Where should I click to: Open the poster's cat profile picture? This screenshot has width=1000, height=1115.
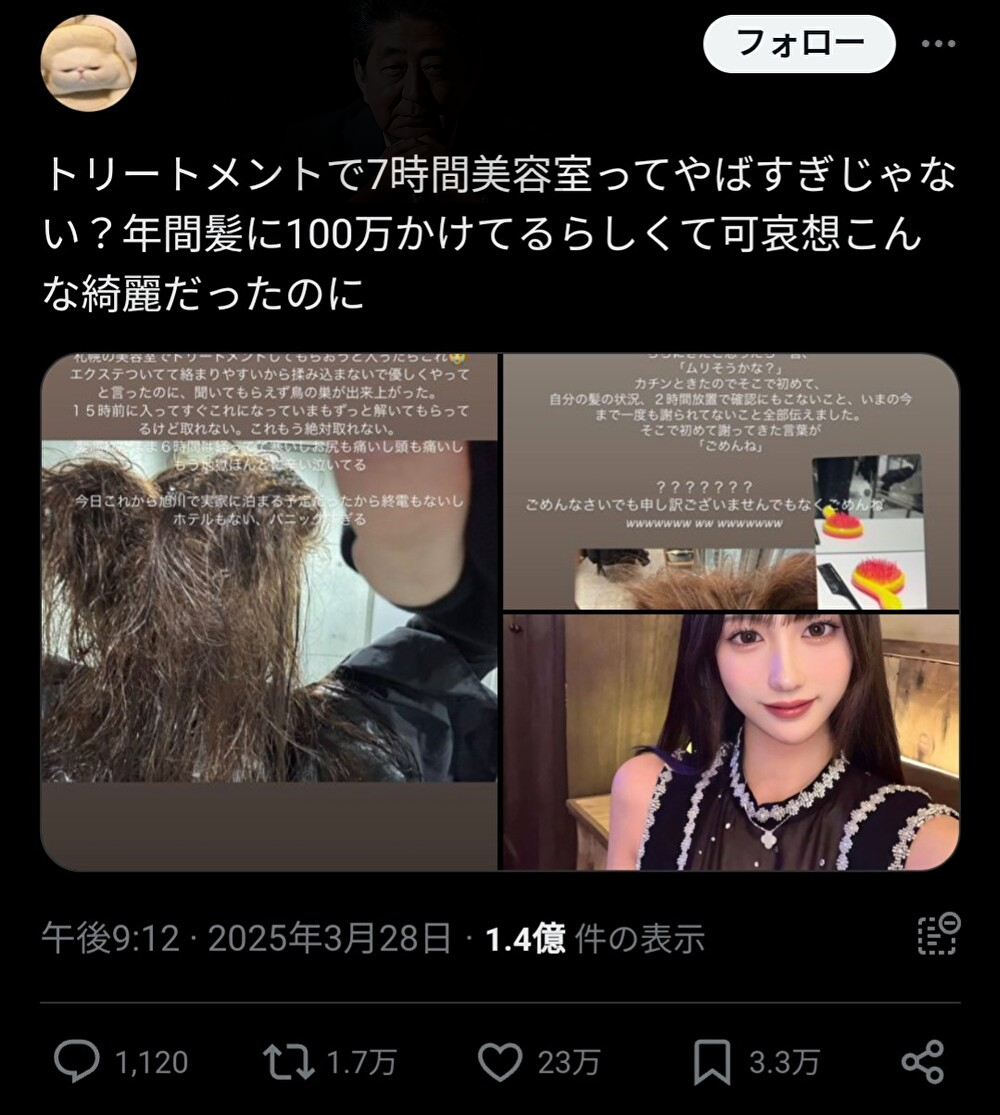click(x=88, y=63)
